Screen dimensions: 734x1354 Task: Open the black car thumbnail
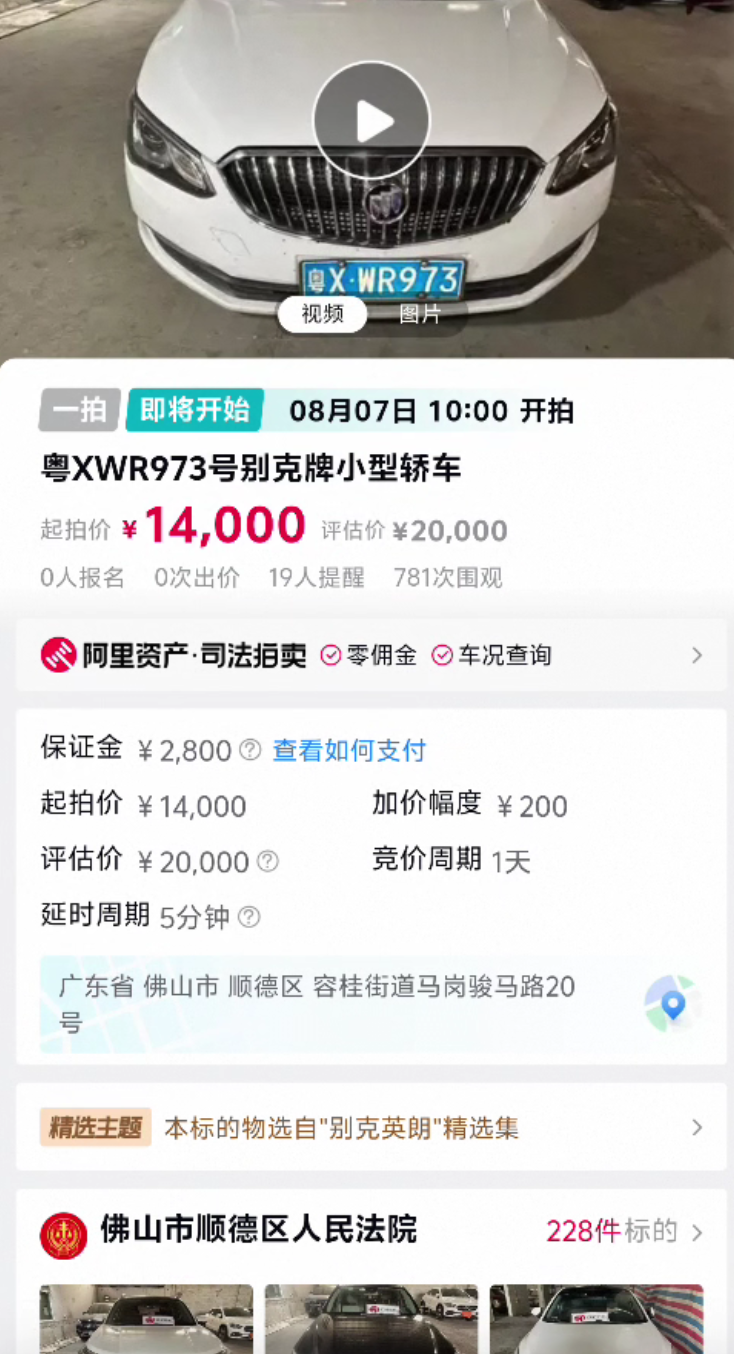pyautogui.click(x=371, y=1319)
